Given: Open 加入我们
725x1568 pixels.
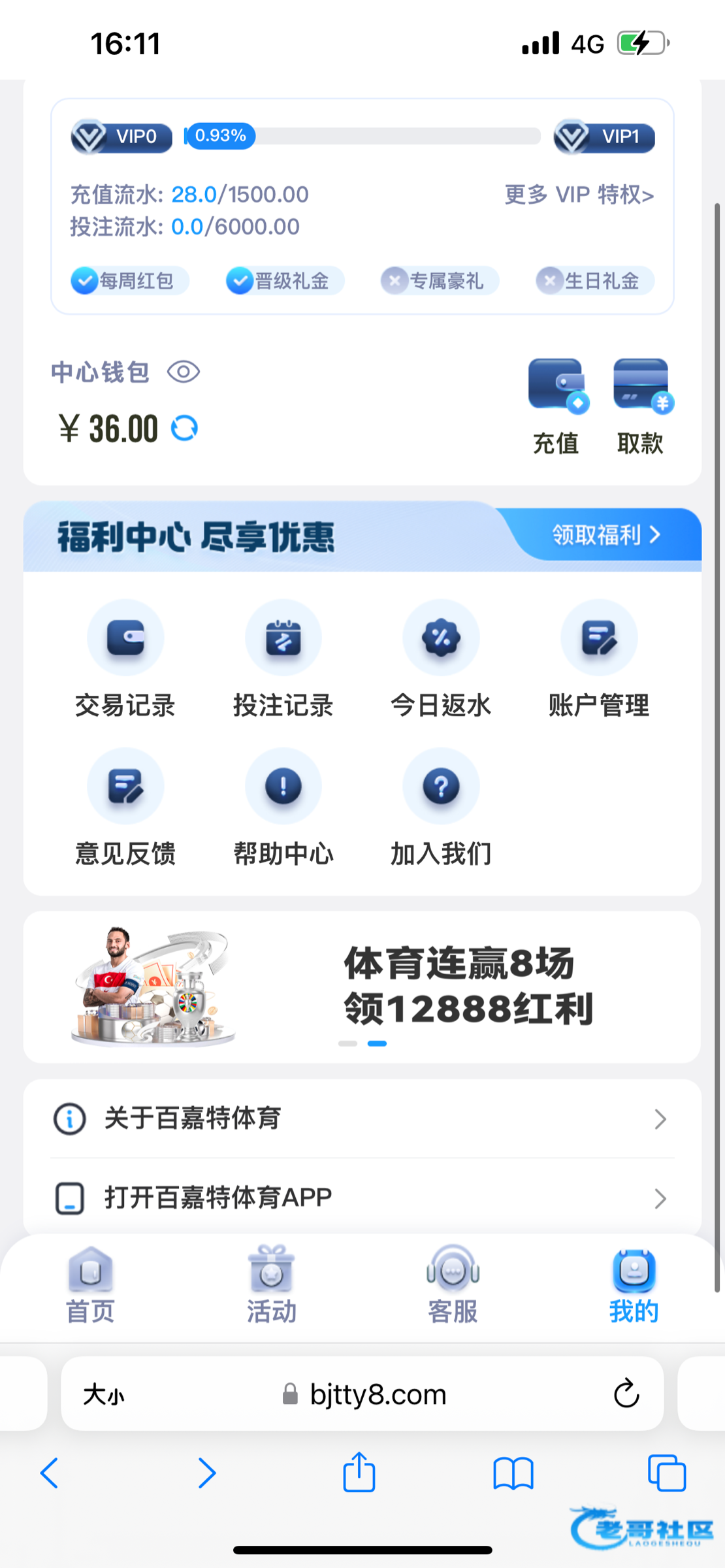Looking at the screenshot, I should [441, 807].
